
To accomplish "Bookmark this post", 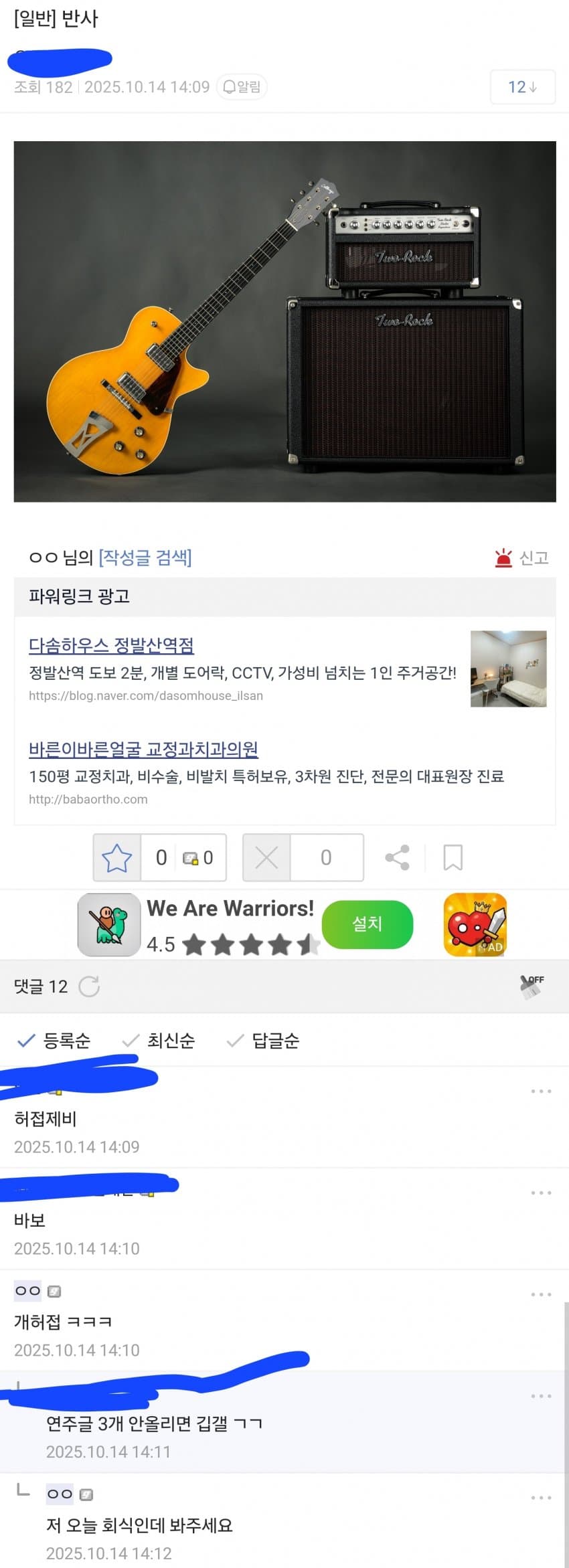I will tap(453, 857).
